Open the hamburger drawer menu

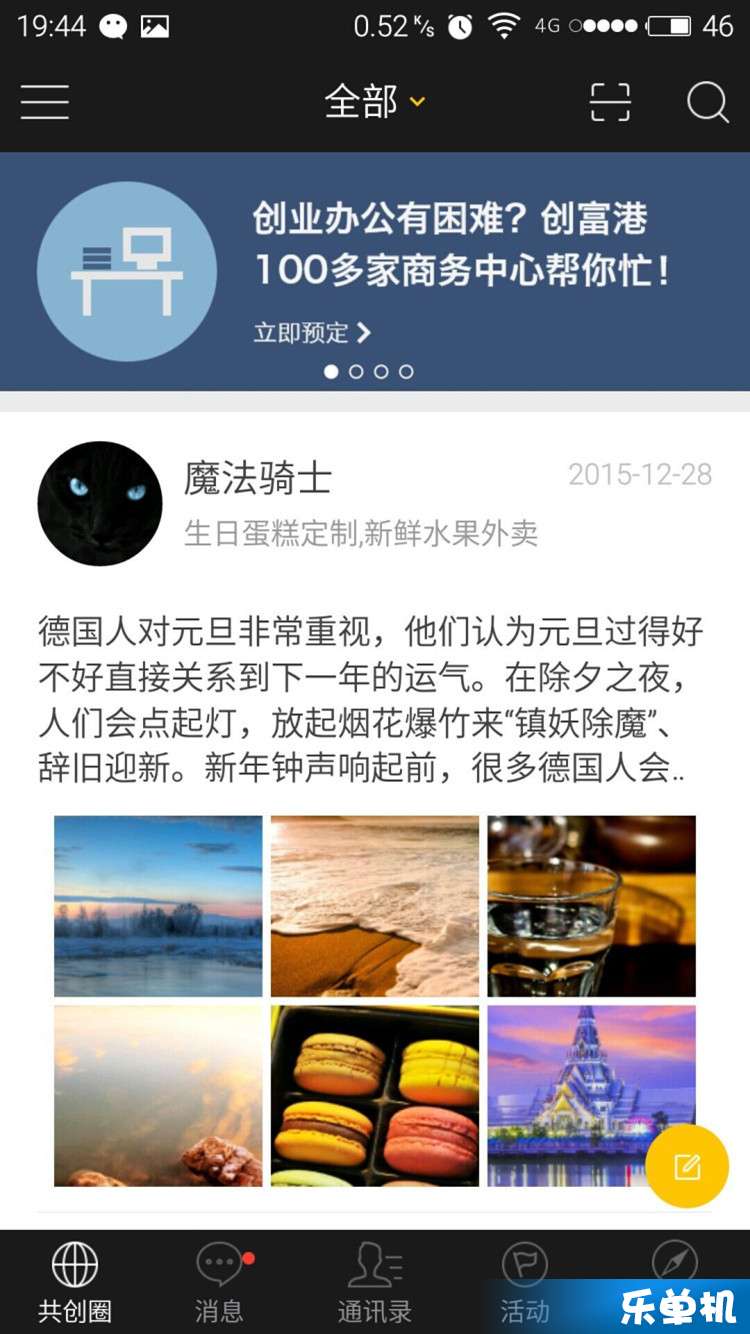coord(45,102)
